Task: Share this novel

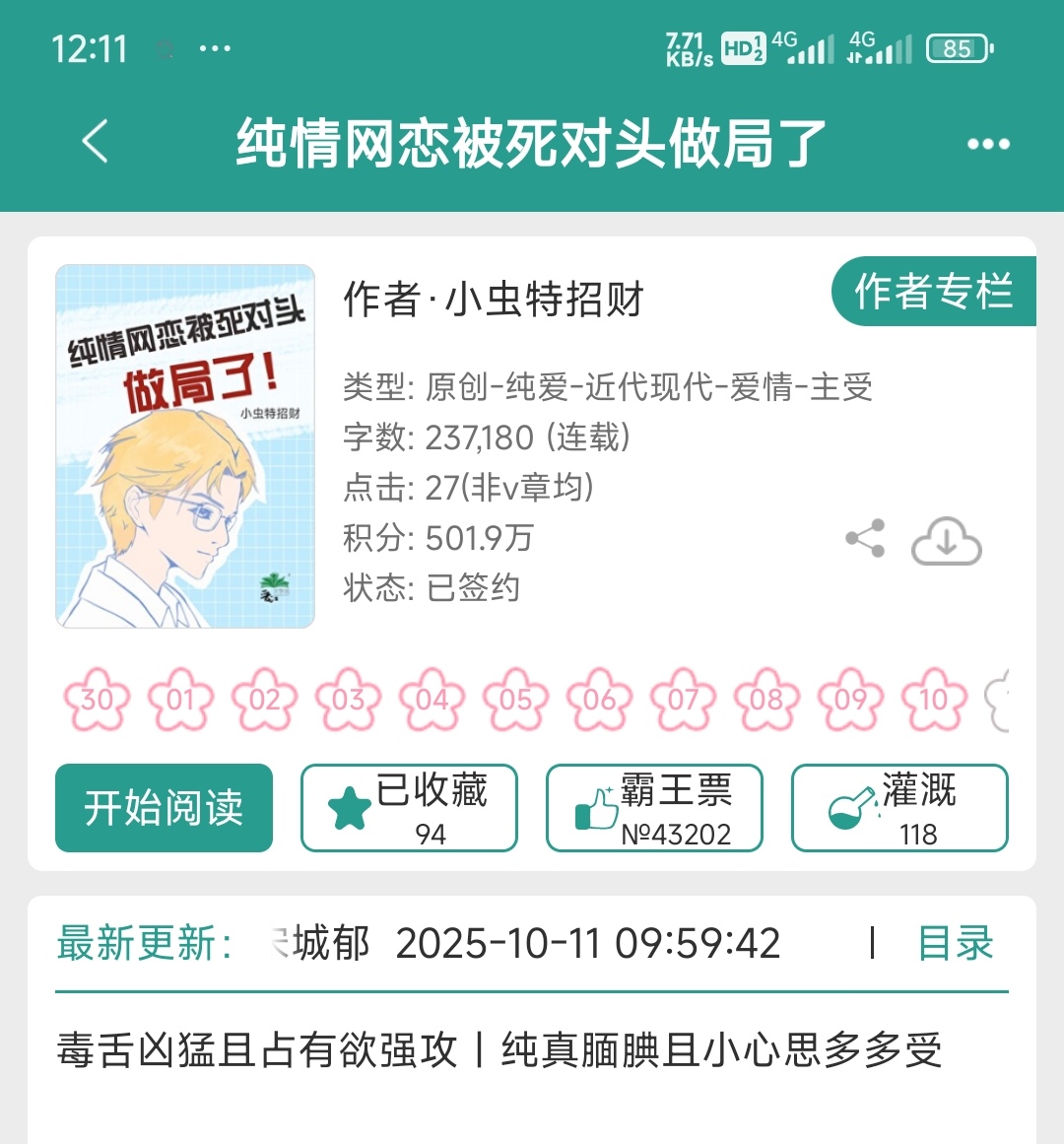Action: [865, 539]
